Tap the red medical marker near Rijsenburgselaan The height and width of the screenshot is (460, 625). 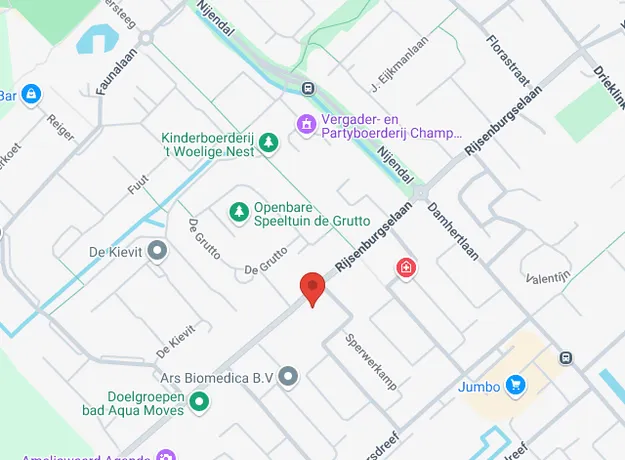tap(406, 268)
